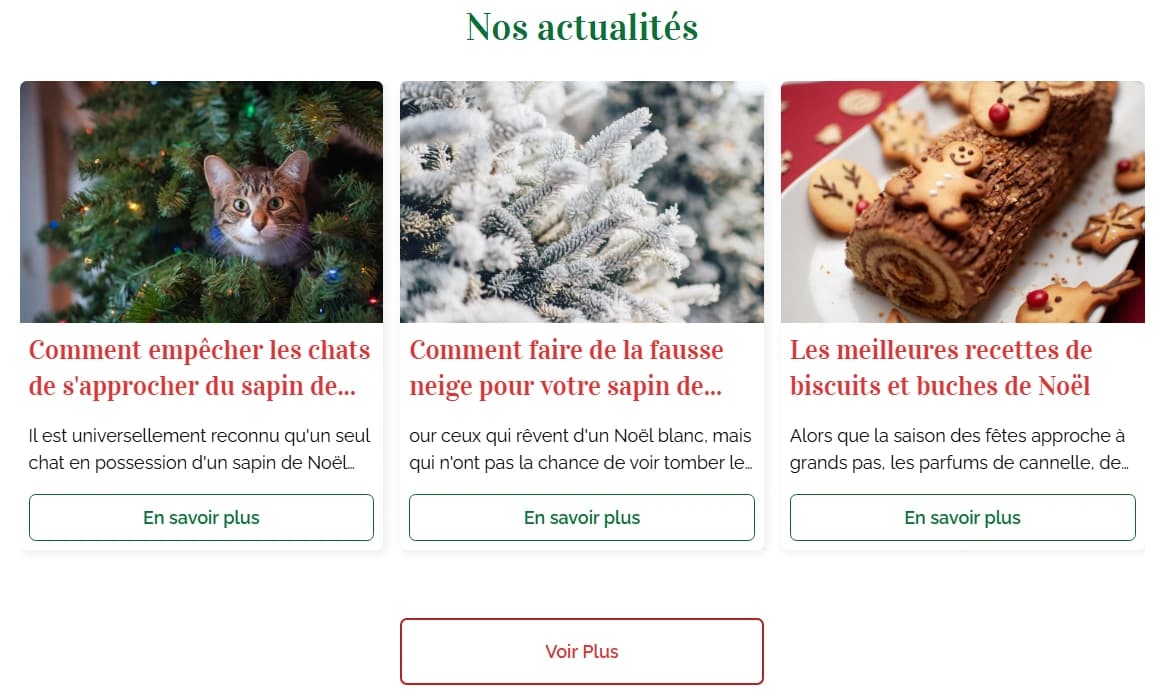Tap 'En savoir plus' under the cats article
The width and height of the screenshot is (1165, 697).
(x=201, y=517)
